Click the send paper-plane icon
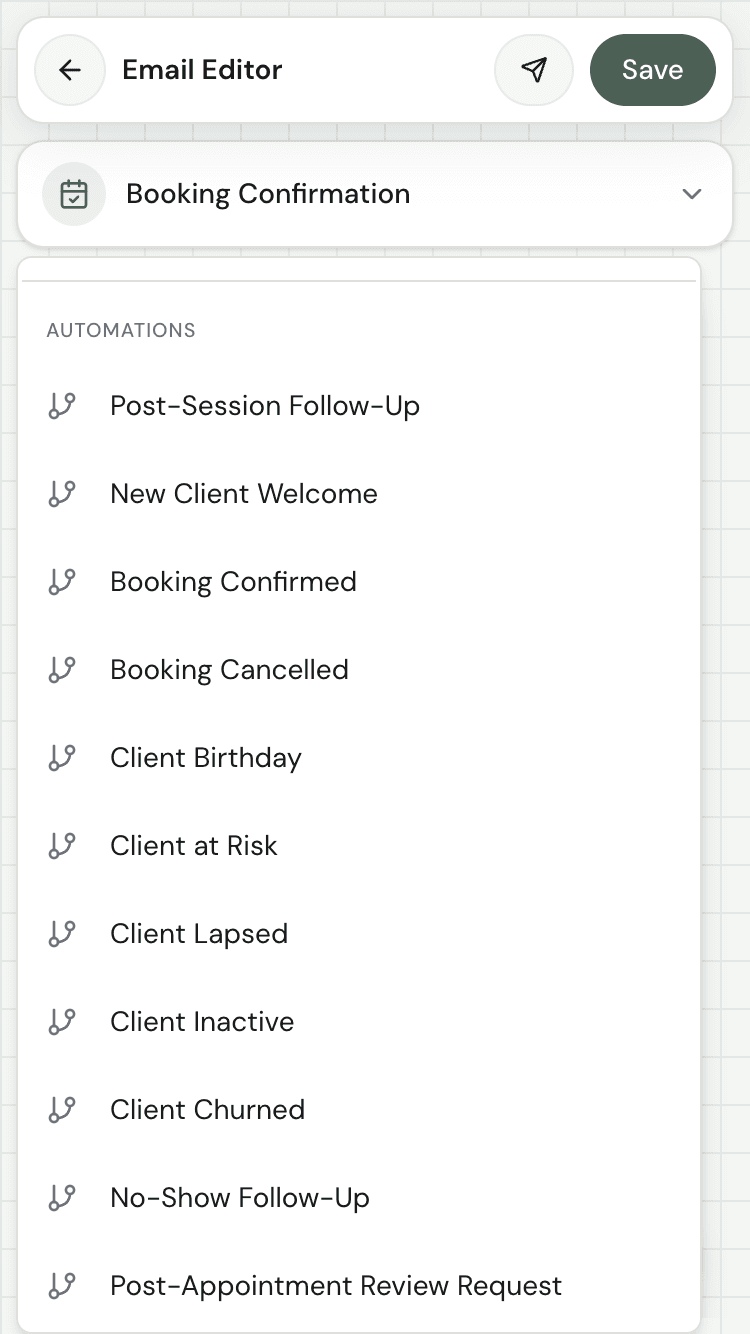Viewport: 750px width, 1334px height. point(534,70)
